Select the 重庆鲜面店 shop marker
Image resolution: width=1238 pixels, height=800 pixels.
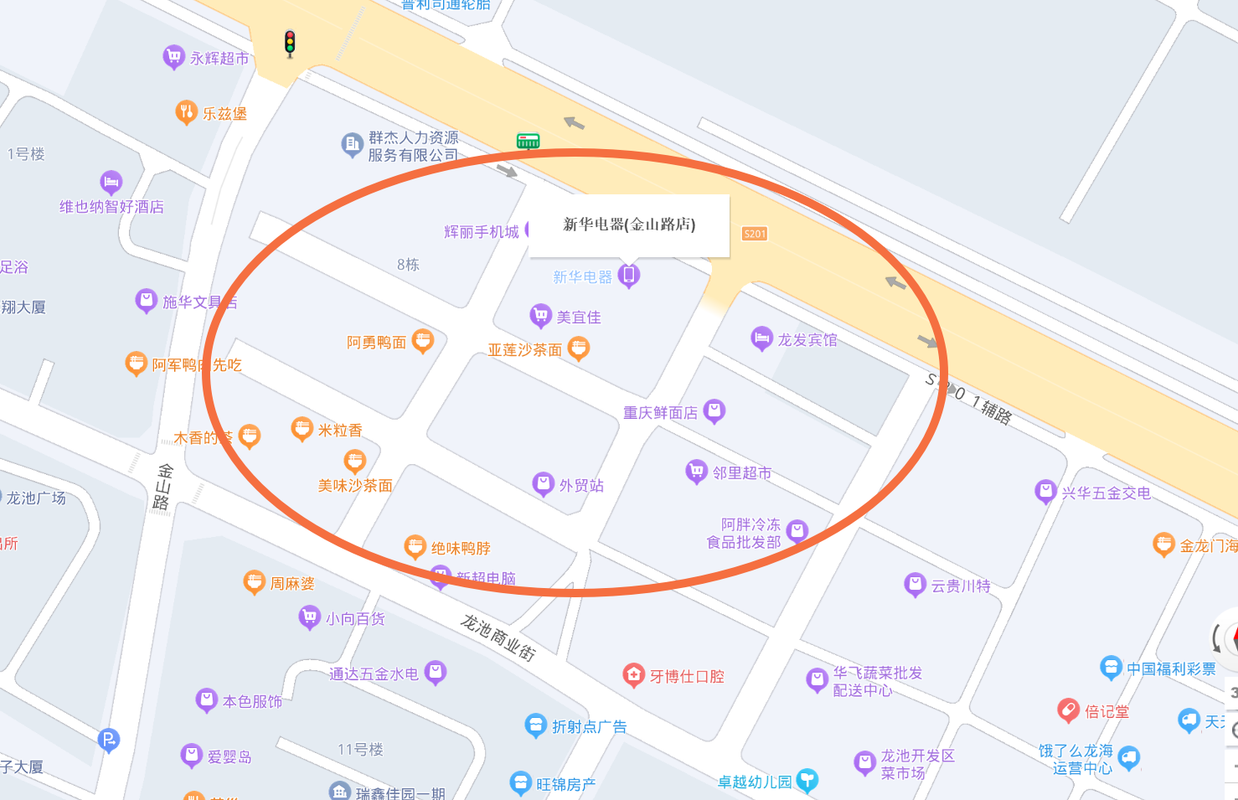coord(713,411)
